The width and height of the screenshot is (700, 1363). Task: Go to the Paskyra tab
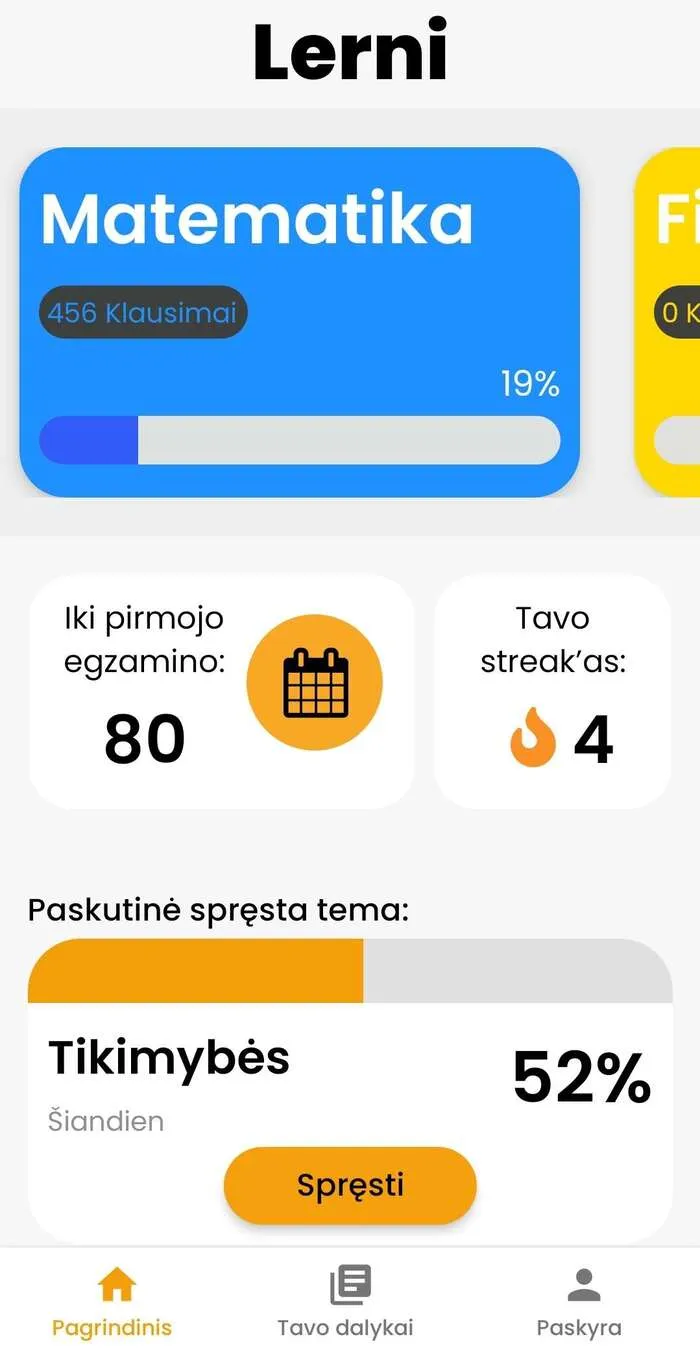click(x=579, y=1302)
